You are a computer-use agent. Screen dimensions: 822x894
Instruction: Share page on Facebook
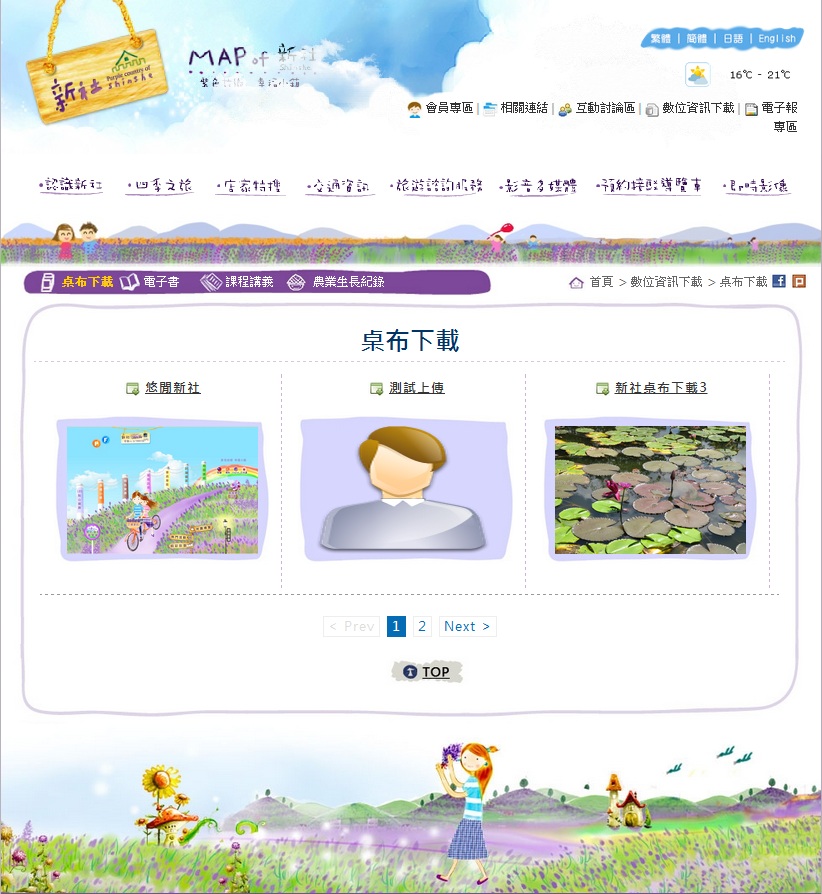pos(779,281)
